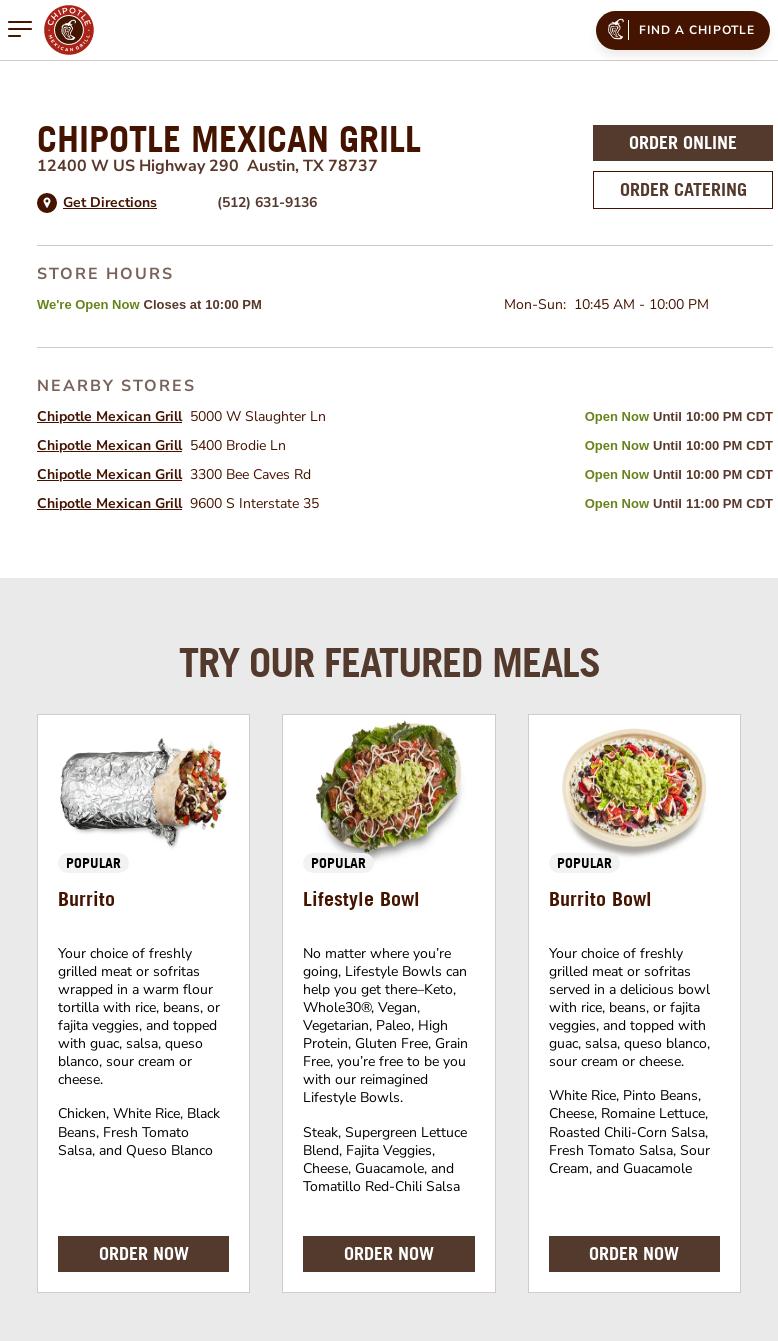This screenshot has width=778, height=1341.
Task: Open the 5000 W Slaughter Ln store link
Action: click(x=110, y=416)
